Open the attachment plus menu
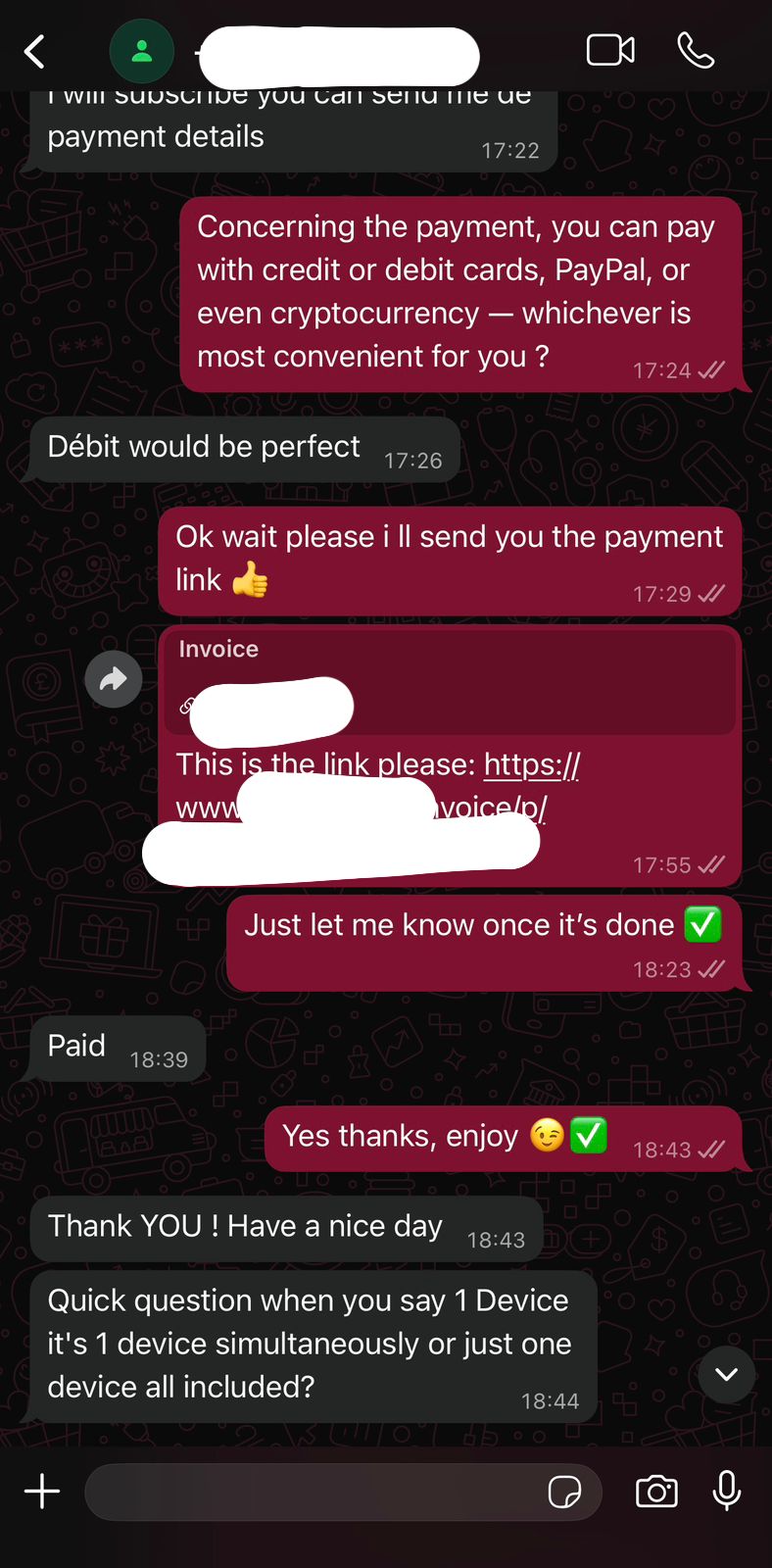772x1568 pixels. click(42, 1492)
